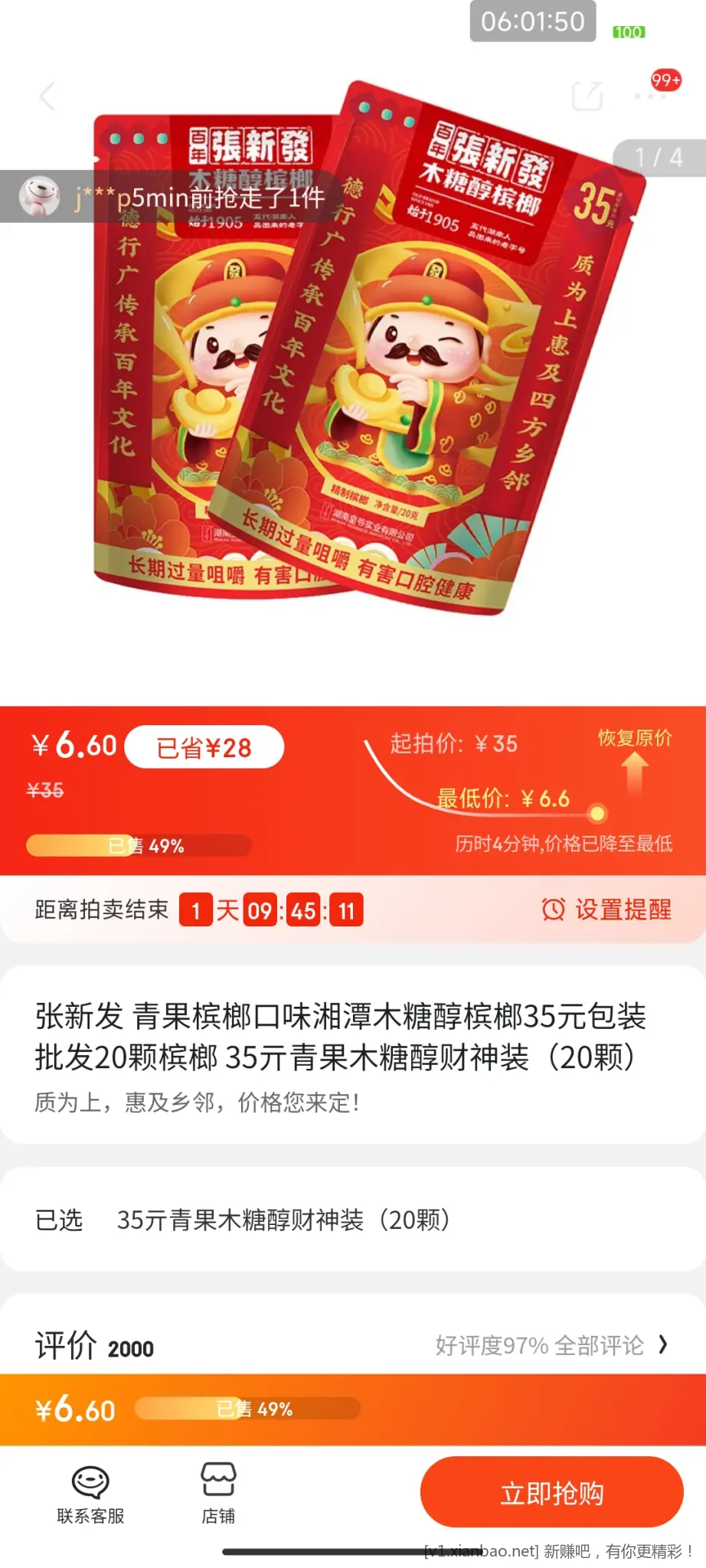Visit the store via 店铺
706x1568 pixels.
pos(218,1494)
